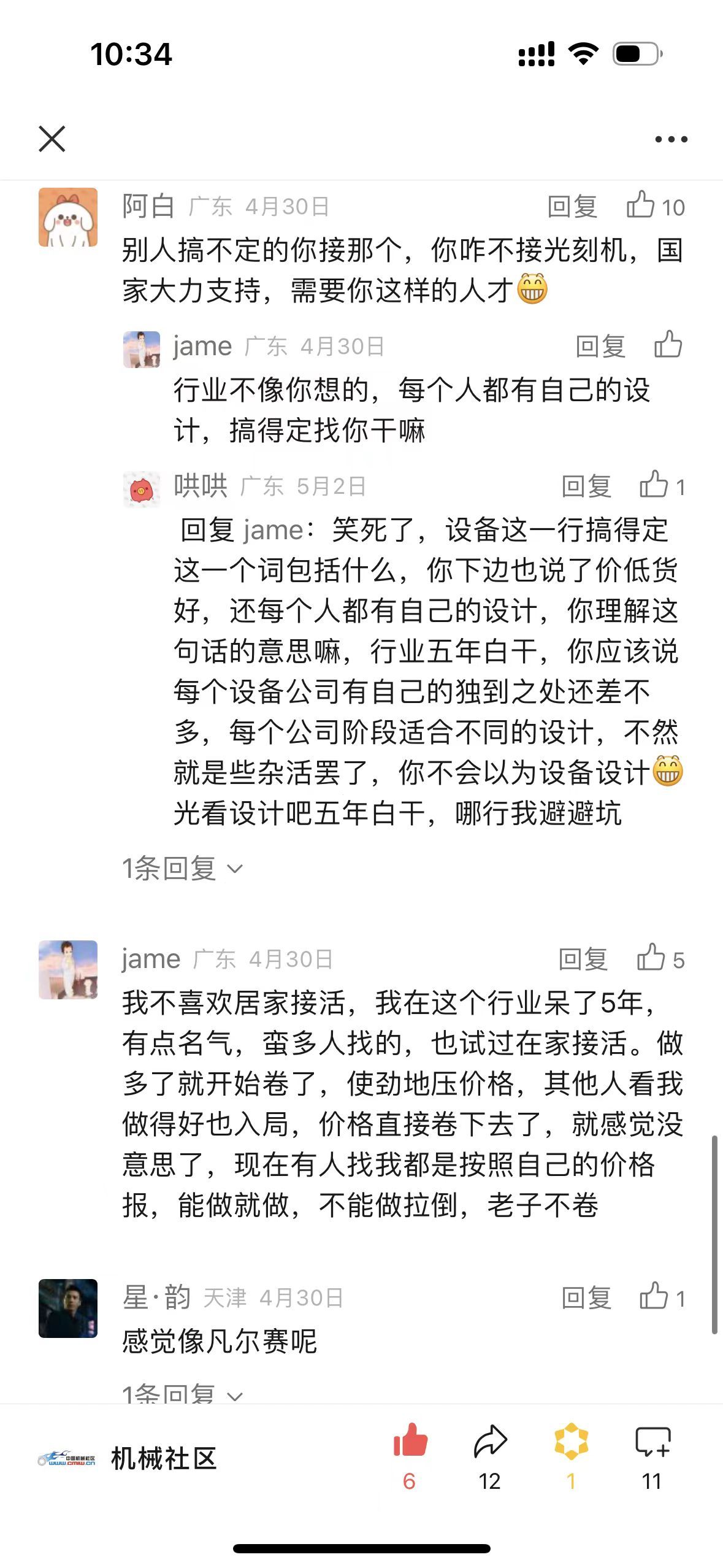723x1568 pixels.
Task: Share the article via arrow icon
Action: (490, 1442)
